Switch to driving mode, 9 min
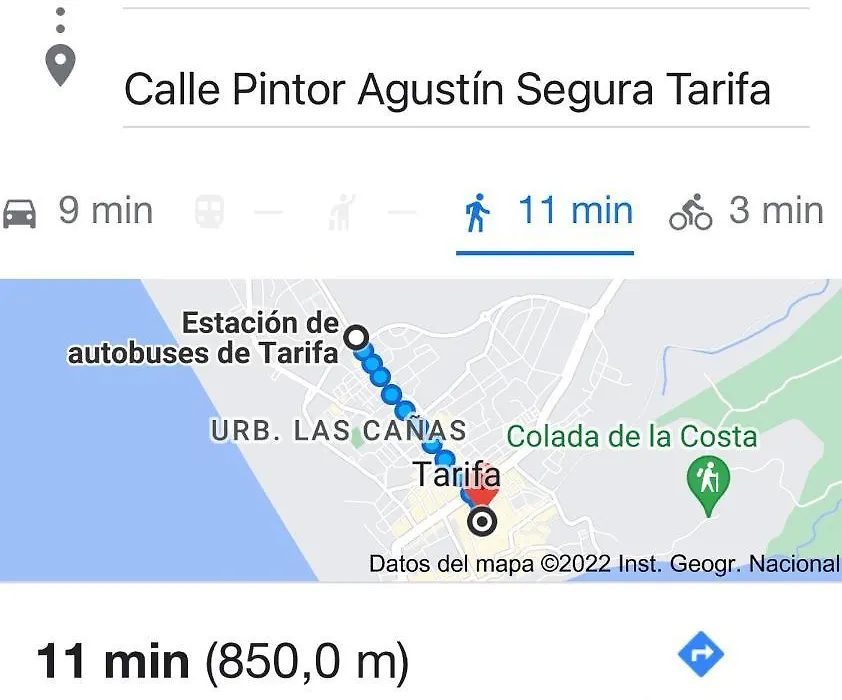842x700 pixels. click(78, 211)
